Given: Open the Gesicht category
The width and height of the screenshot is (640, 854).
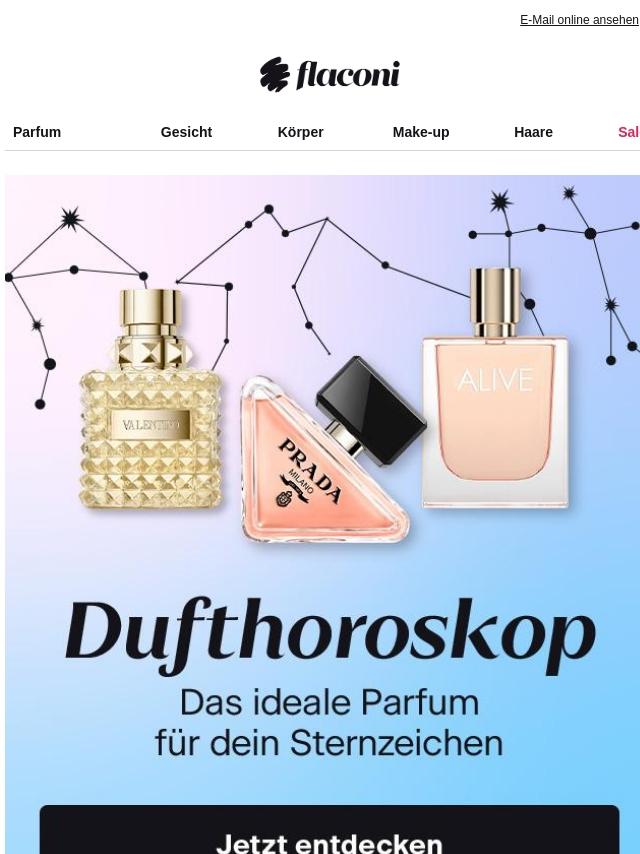Looking at the screenshot, I should click(x=186, y=132).
